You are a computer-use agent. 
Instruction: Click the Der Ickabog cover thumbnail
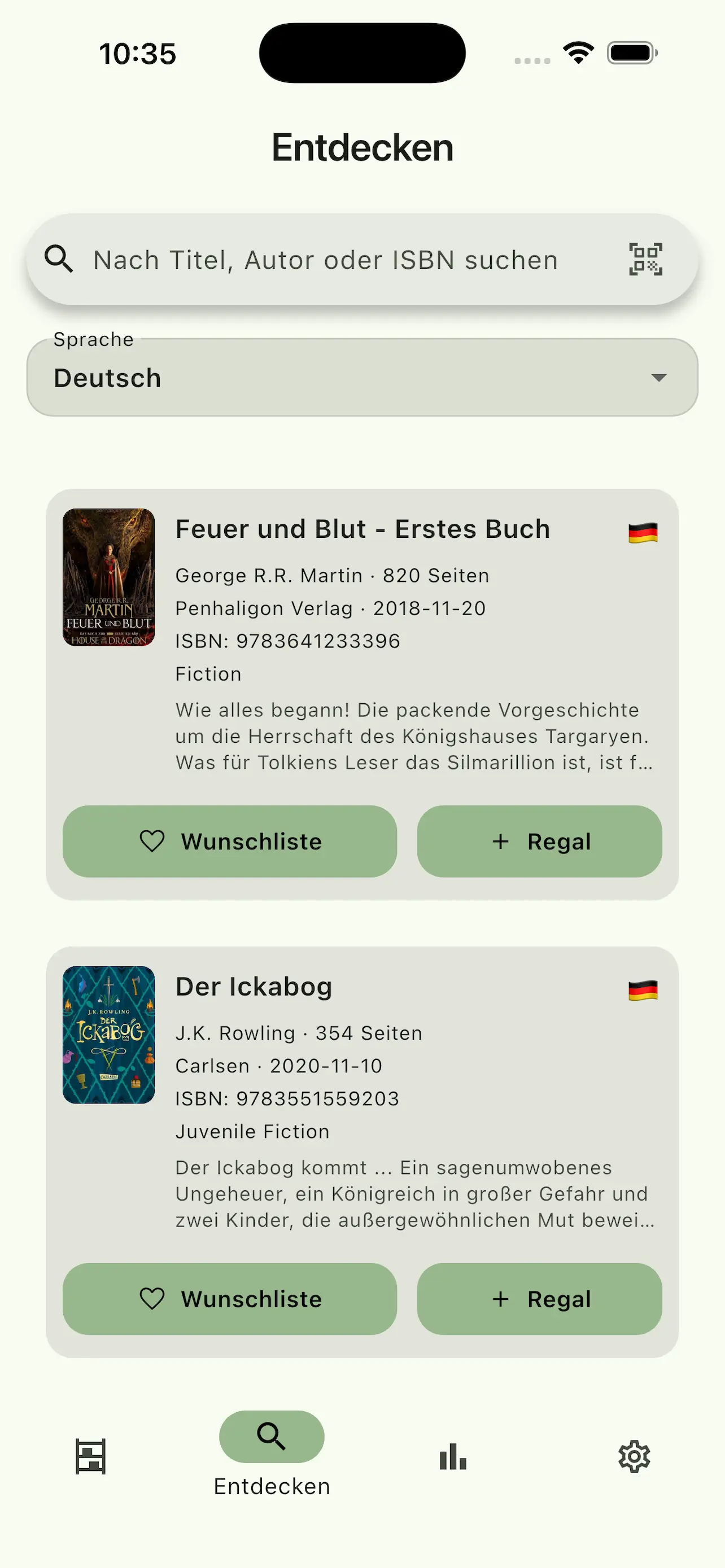pos(110,1033)
